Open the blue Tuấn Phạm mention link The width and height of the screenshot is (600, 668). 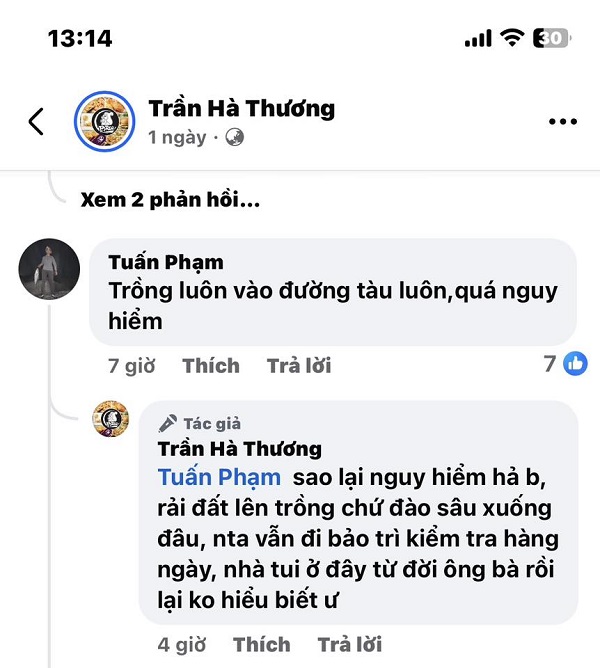pos(219,478)
